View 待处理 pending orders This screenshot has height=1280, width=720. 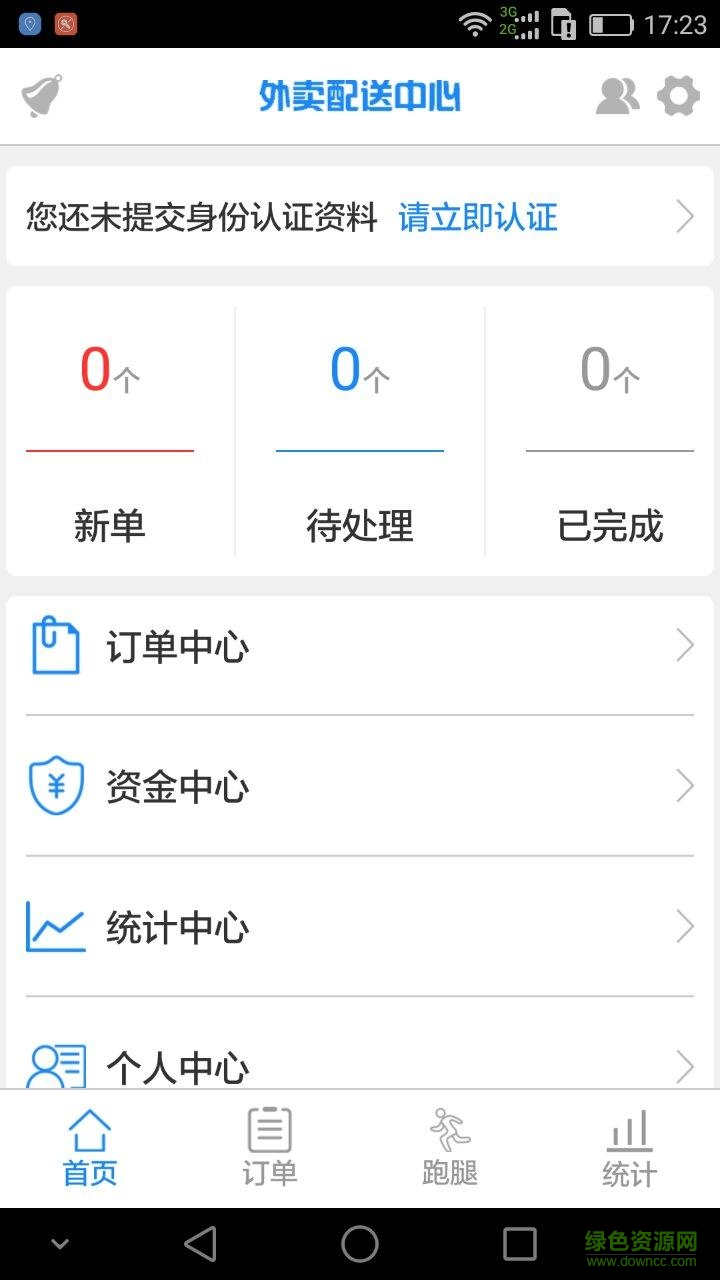[360, 432]
